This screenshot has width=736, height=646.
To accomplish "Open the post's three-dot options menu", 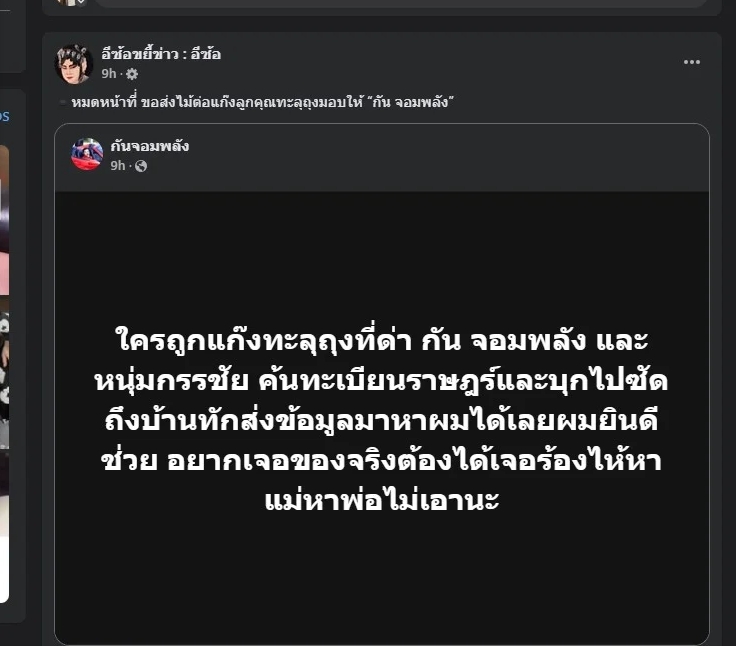I will point(692,62).
